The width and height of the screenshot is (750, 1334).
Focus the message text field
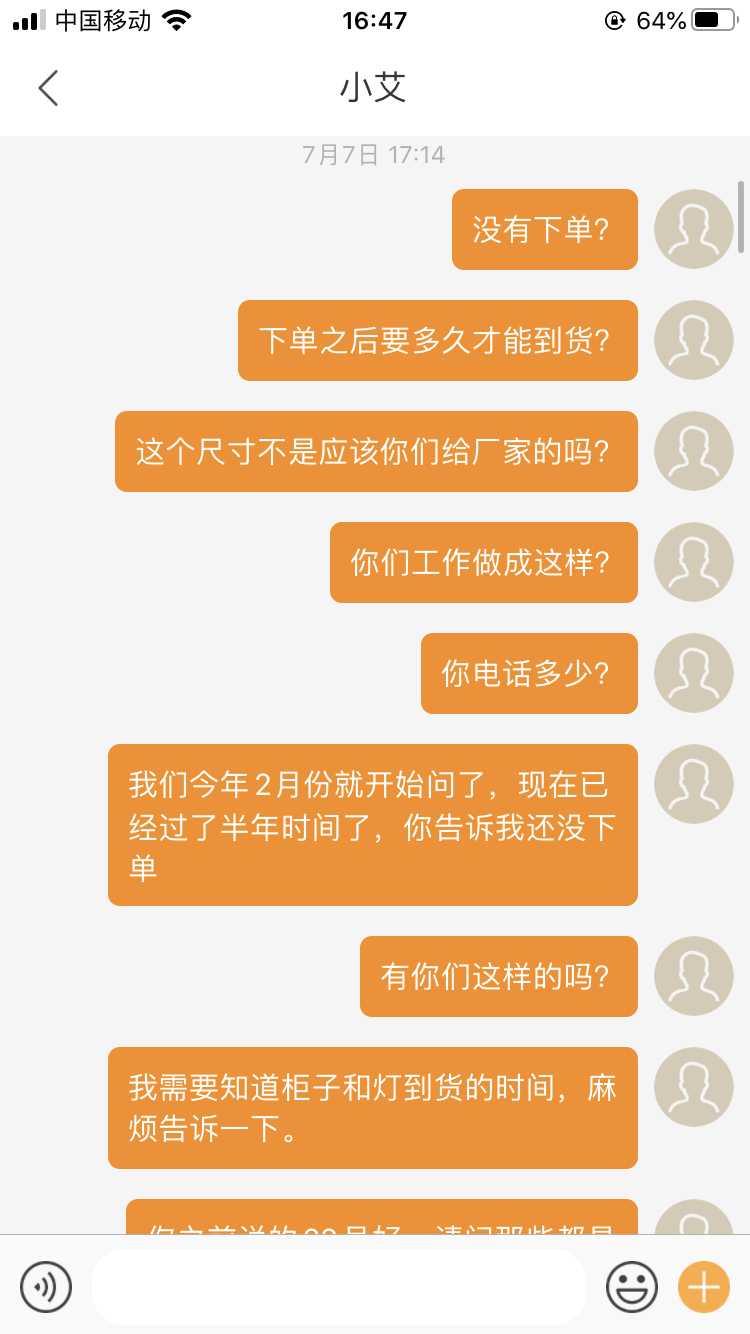pos(338,1286)
